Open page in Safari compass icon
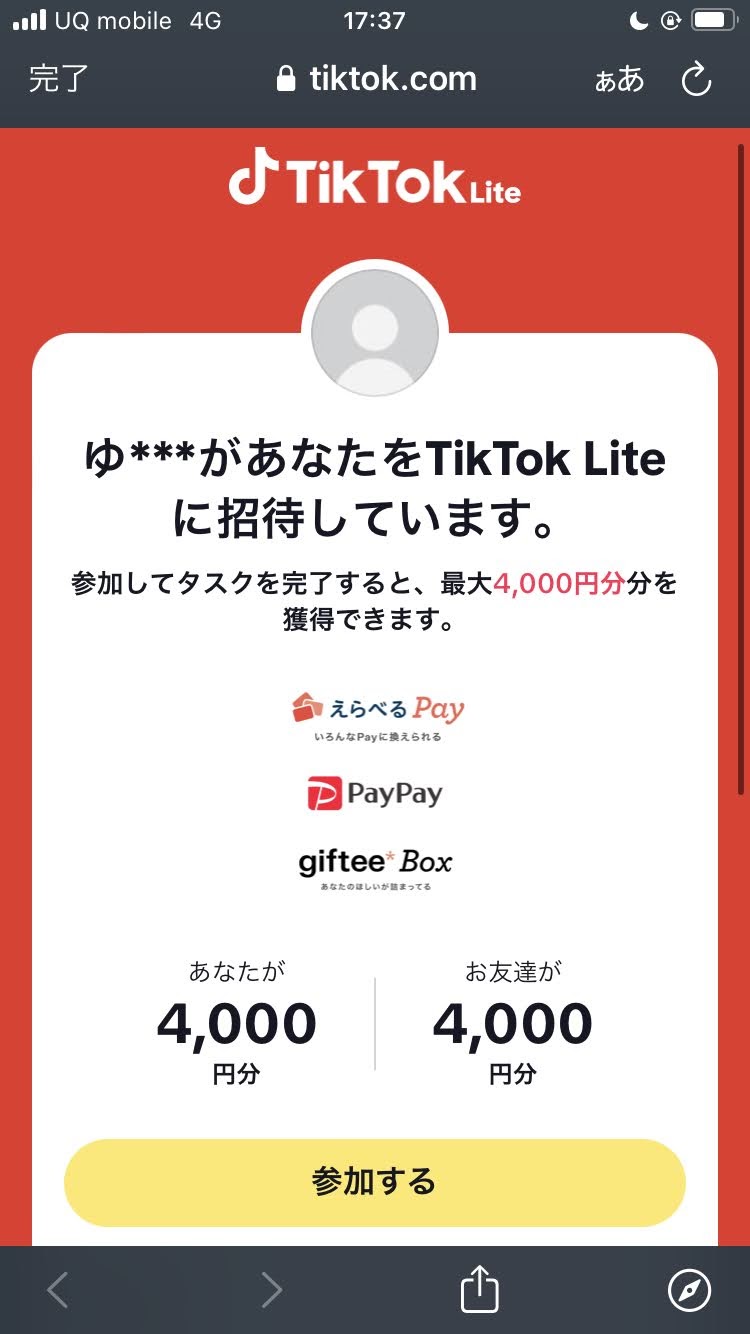Viewport: 750px width, 1334px height. point(689,1290)
